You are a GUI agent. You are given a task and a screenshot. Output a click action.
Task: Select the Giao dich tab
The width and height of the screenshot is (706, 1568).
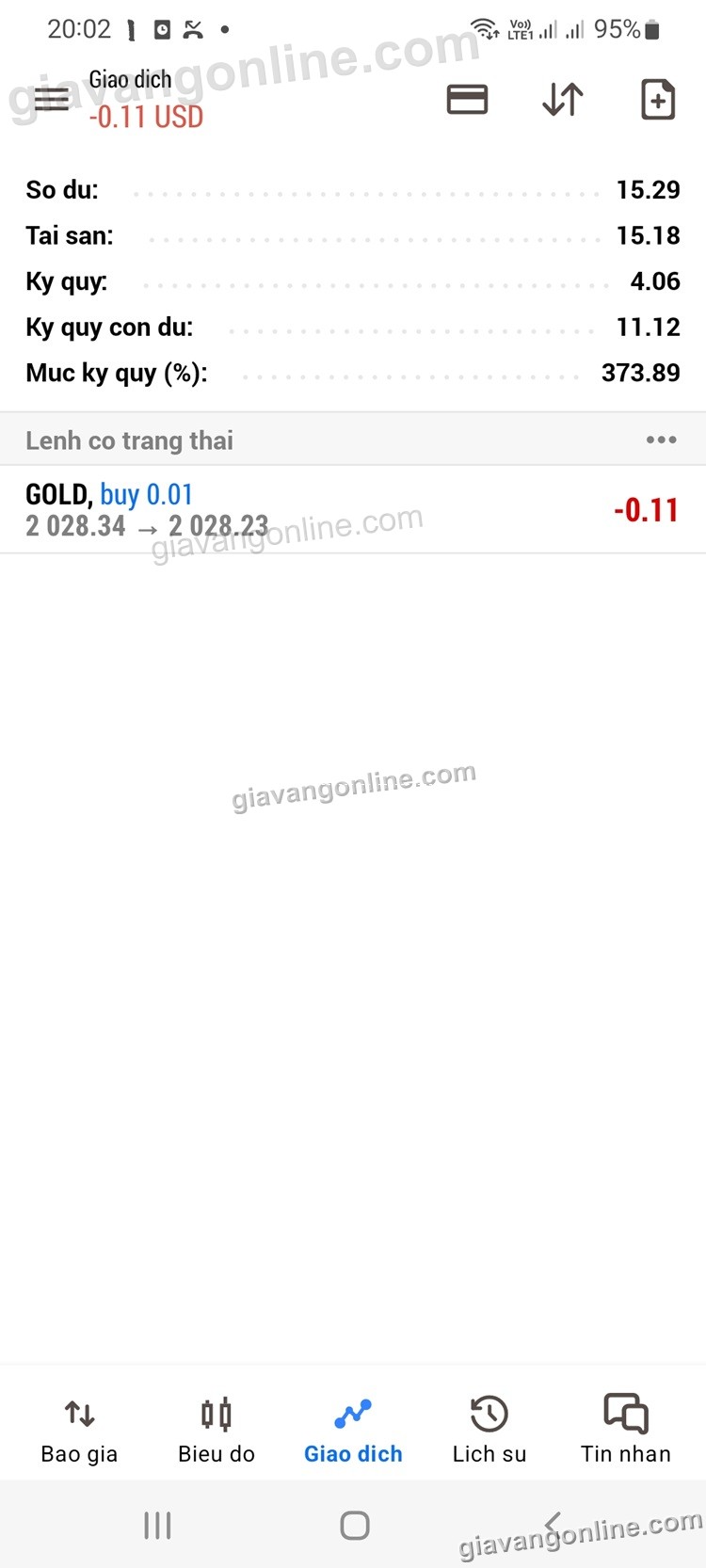pos(353,1428)
